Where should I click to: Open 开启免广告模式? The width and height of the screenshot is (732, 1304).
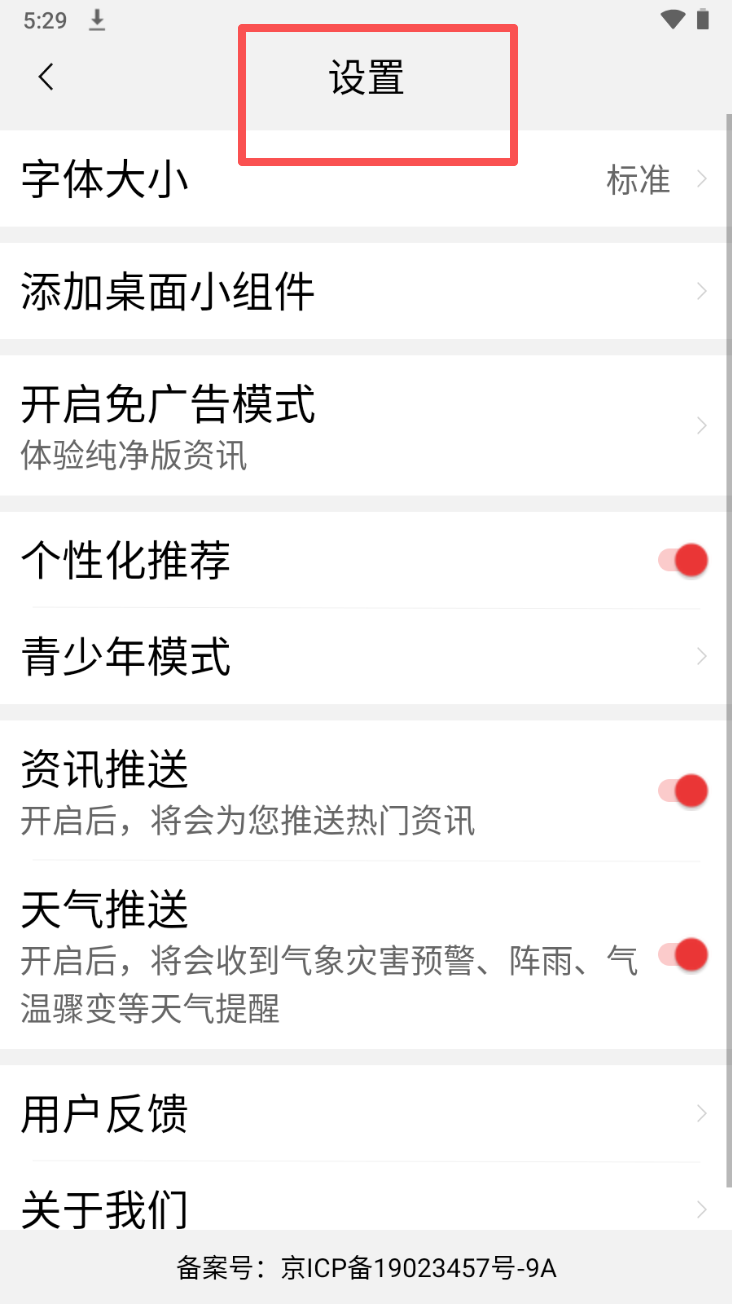coord(365,425)
